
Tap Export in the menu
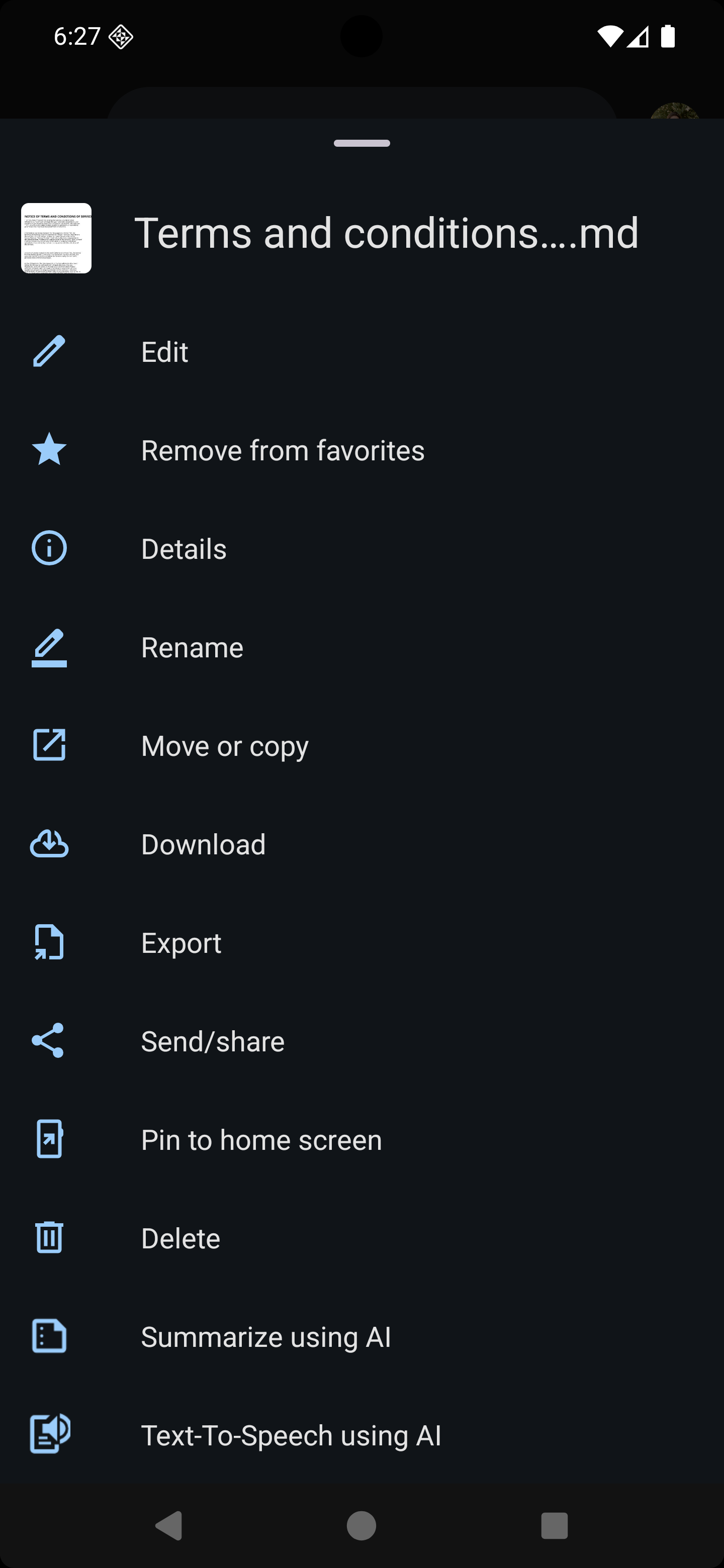click(x=182, y=943)
